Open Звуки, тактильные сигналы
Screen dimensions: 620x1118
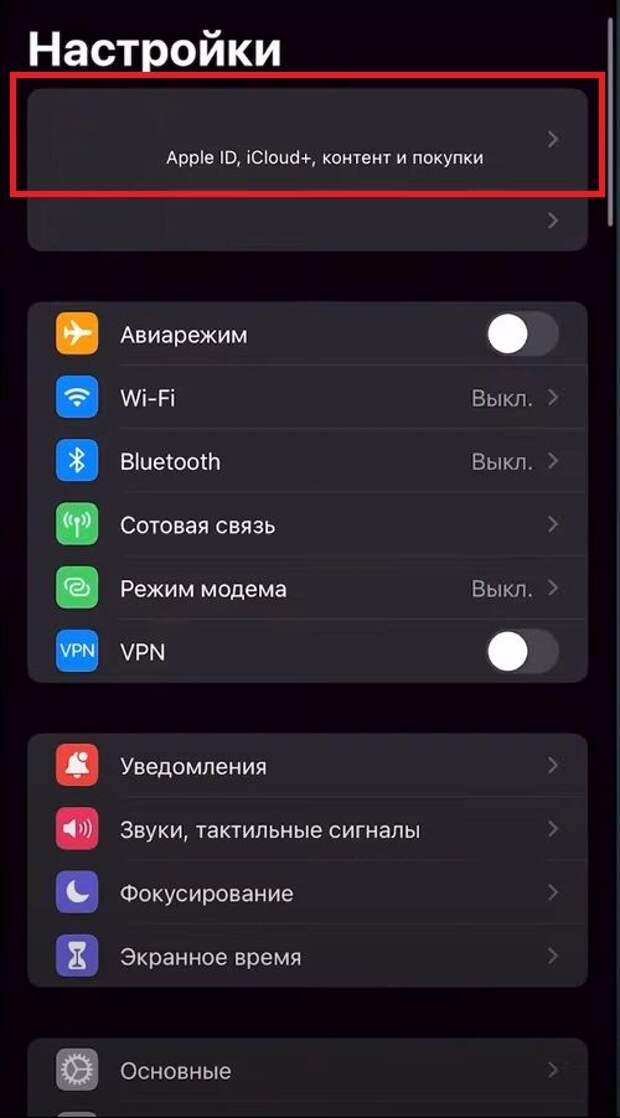(x=307, y=829)
